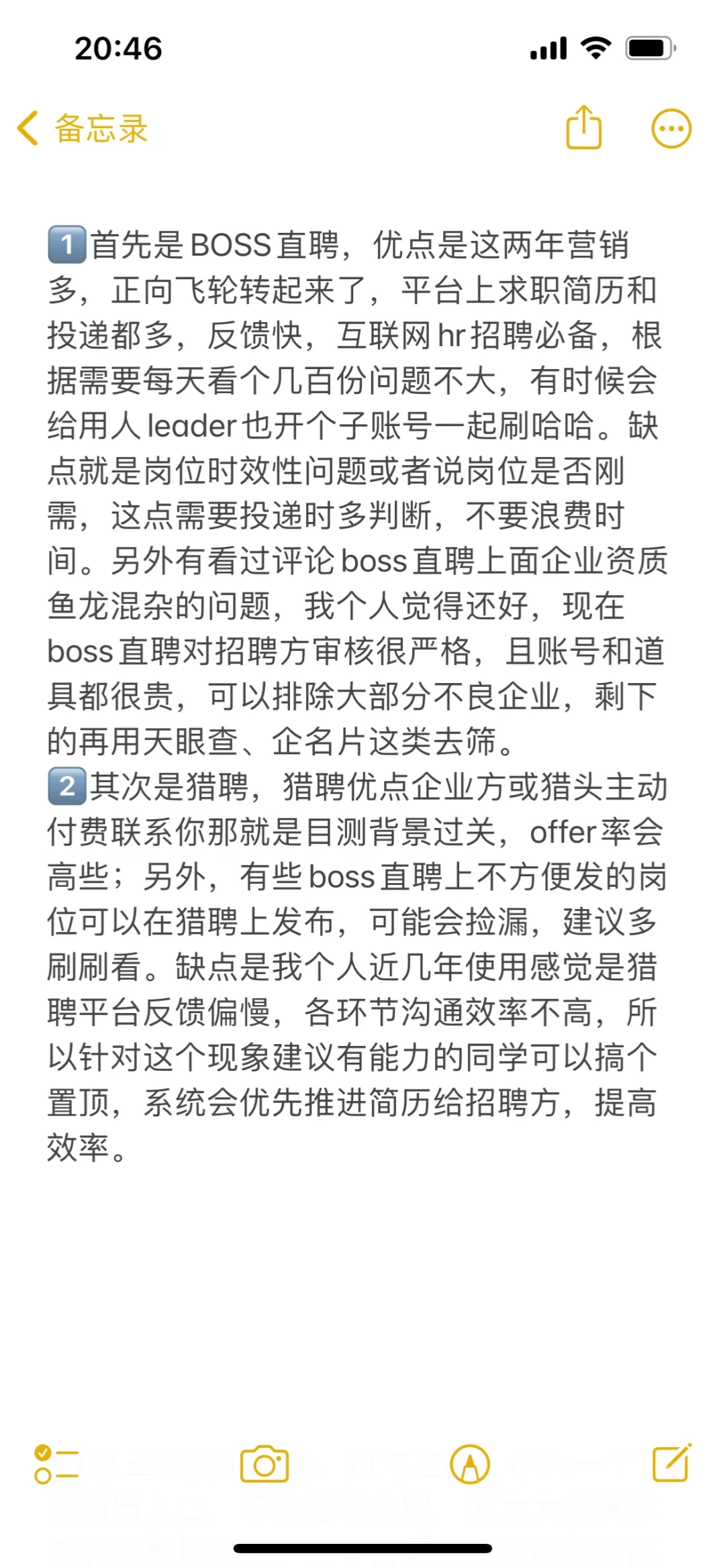Go back to 备忘录 list
Viewport: 725px width, 1568px height.
pyautogui.click(x=82, y=128)
